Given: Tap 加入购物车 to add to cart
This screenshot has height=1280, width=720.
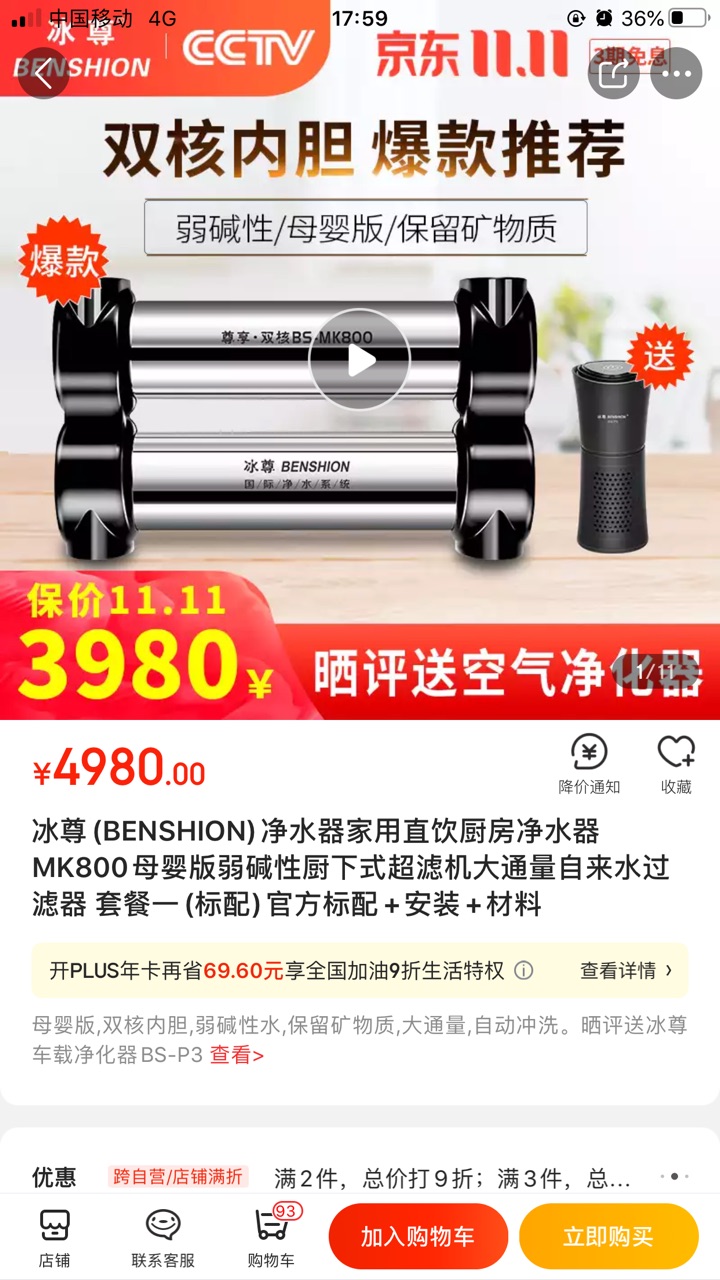Looking at the screenshot, I should coord(418,1237).
